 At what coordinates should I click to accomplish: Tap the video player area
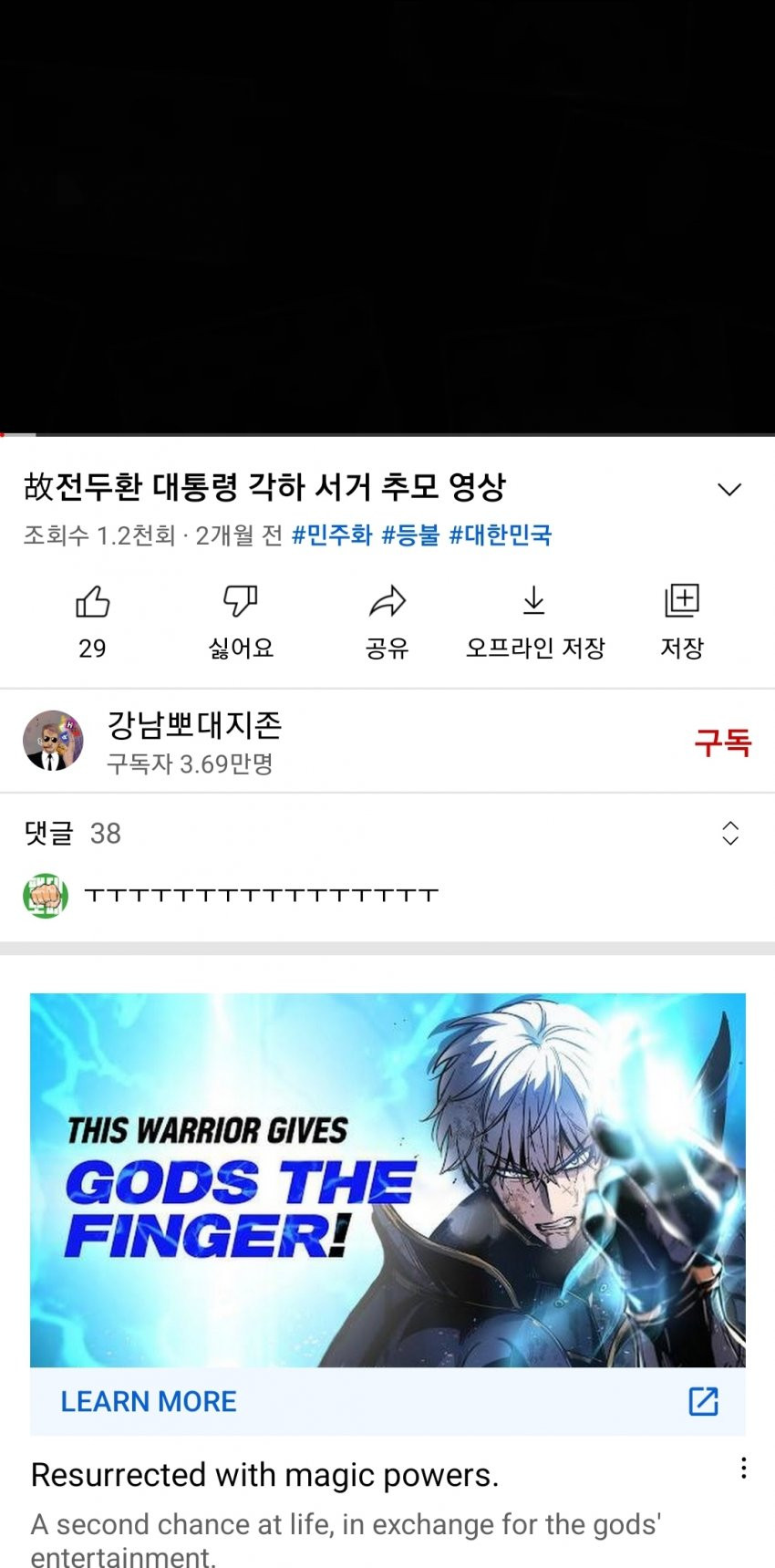click(x=387, y=217)
